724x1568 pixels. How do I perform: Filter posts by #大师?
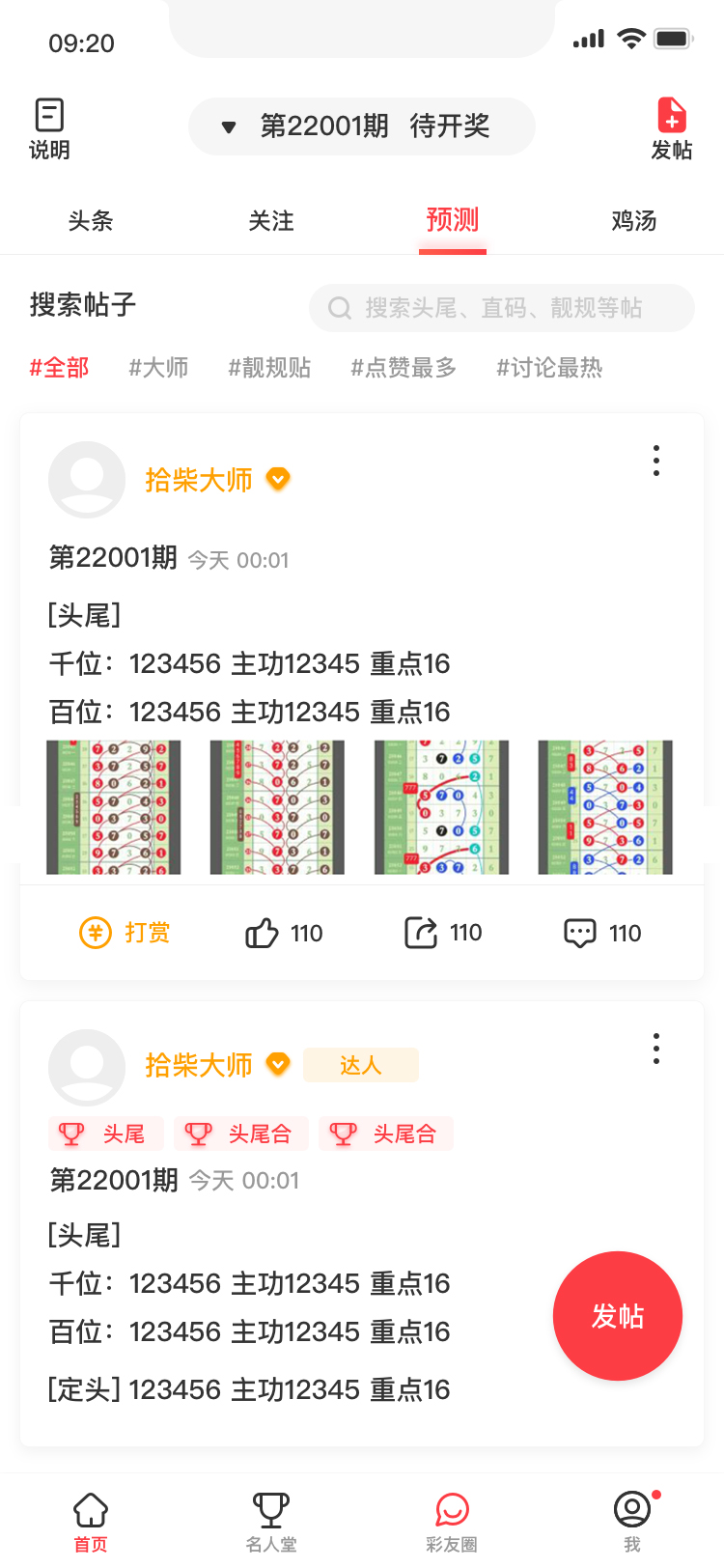click(x=159, y=368)
